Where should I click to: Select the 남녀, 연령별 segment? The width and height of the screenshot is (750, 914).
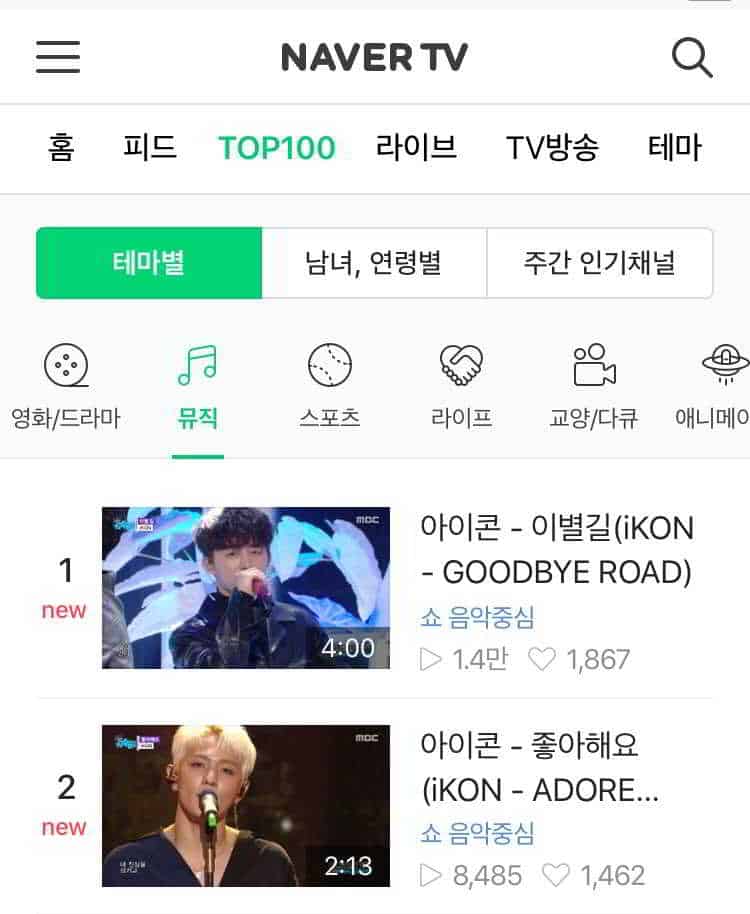point(374,263)
